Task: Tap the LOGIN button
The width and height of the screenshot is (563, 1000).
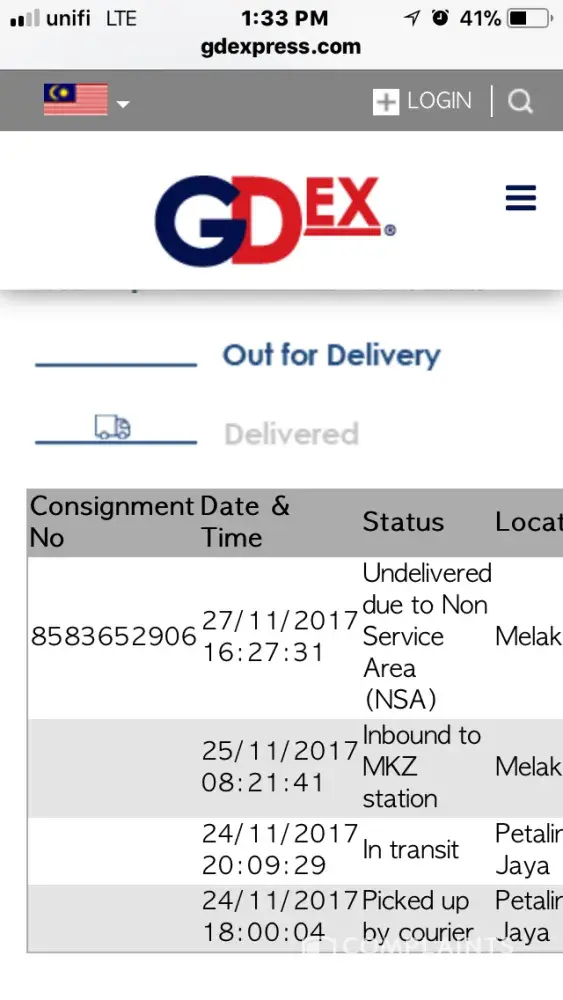Action: click(422, 101)
